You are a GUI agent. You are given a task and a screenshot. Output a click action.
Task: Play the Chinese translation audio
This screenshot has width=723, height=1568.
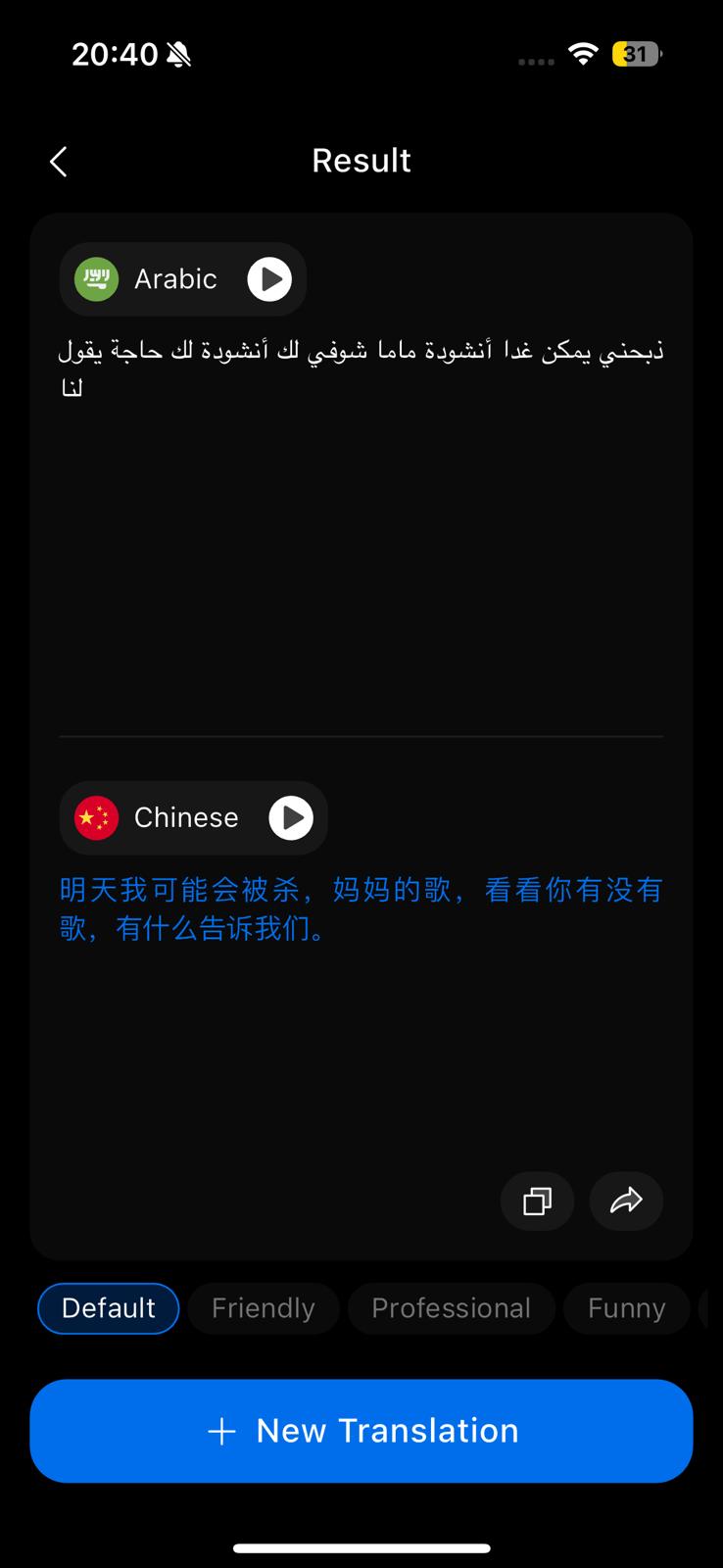coord(291,817)
